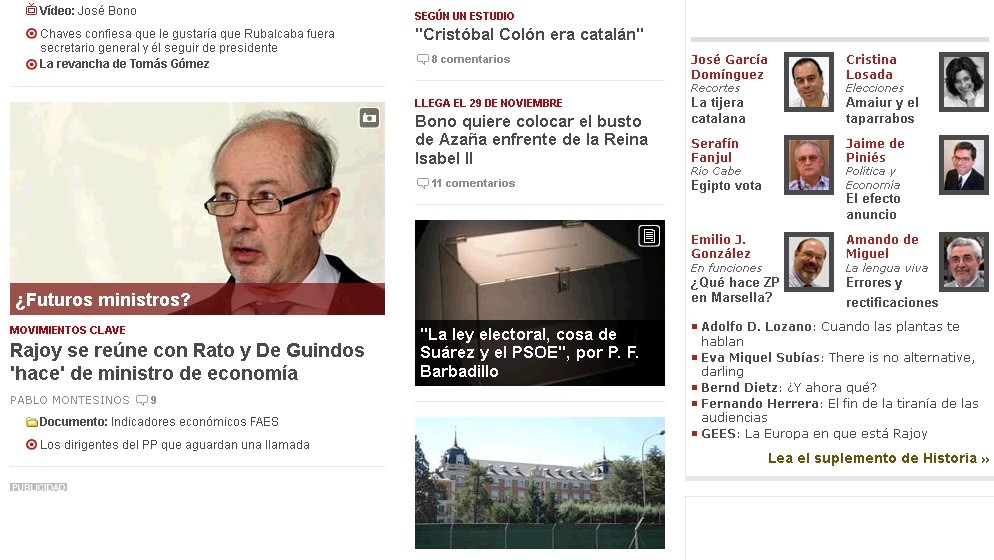Read José García Domínguez's 'La tijera catalana'
Viewport: 994px width, 560px height.
click(x=718, y=110)
